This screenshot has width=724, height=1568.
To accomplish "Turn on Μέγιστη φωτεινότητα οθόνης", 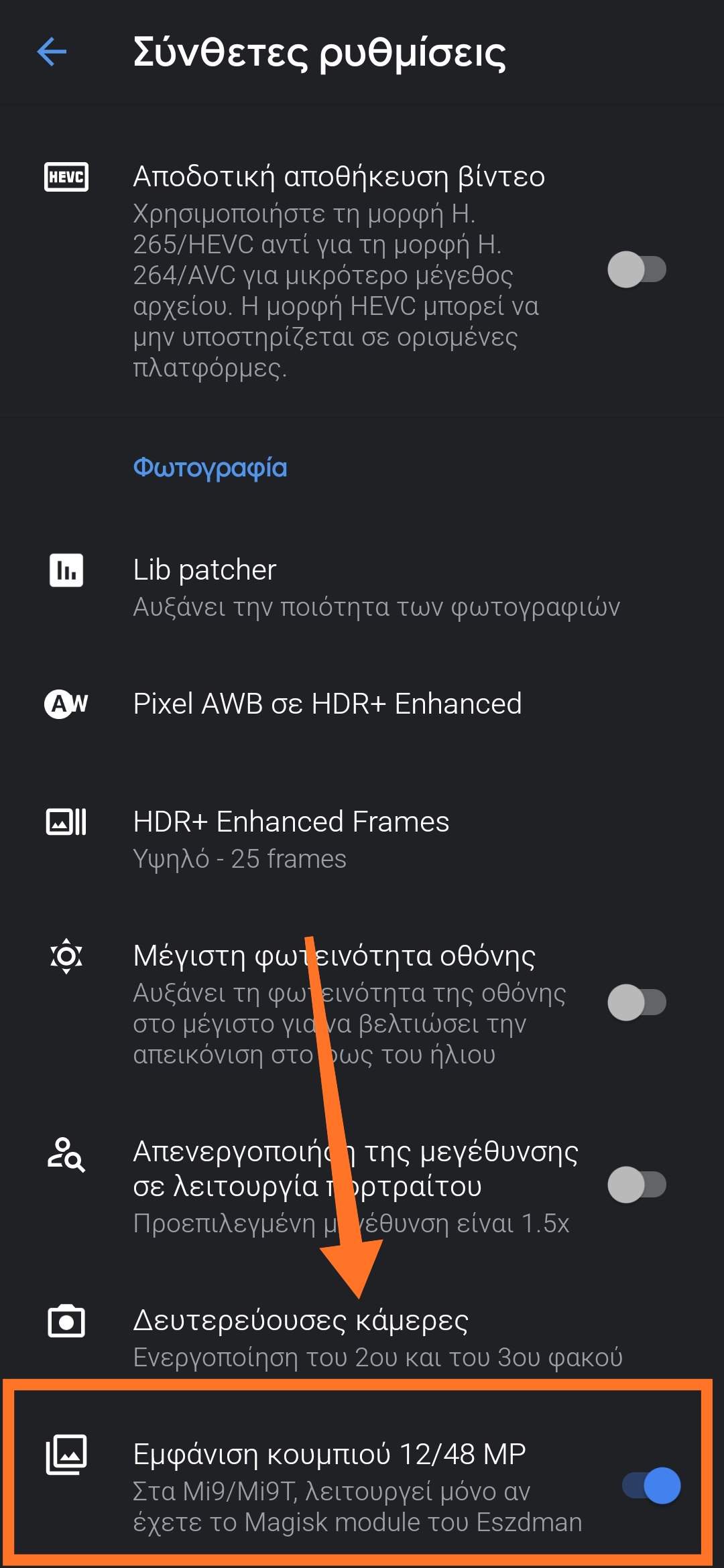I will (636, 1002).
